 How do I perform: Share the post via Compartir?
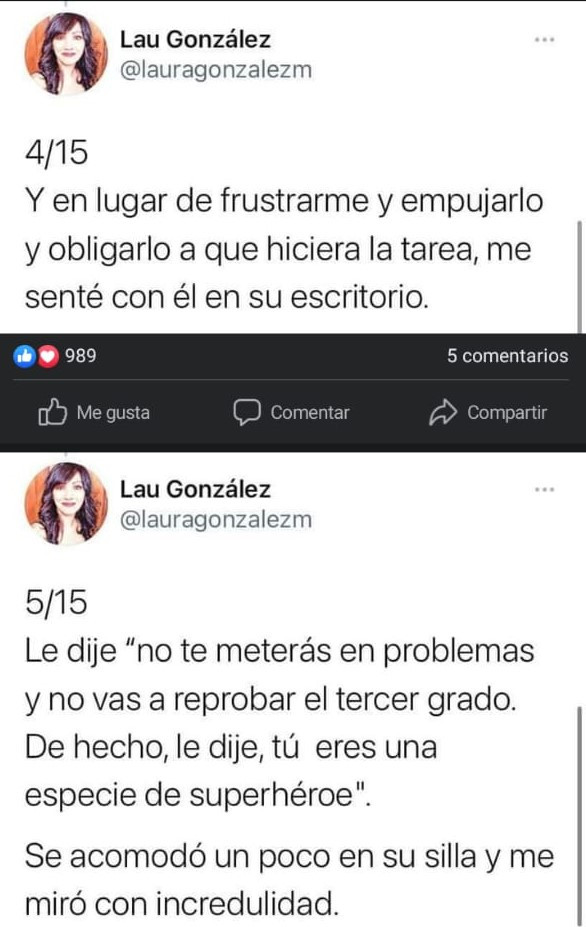(488, 412)
